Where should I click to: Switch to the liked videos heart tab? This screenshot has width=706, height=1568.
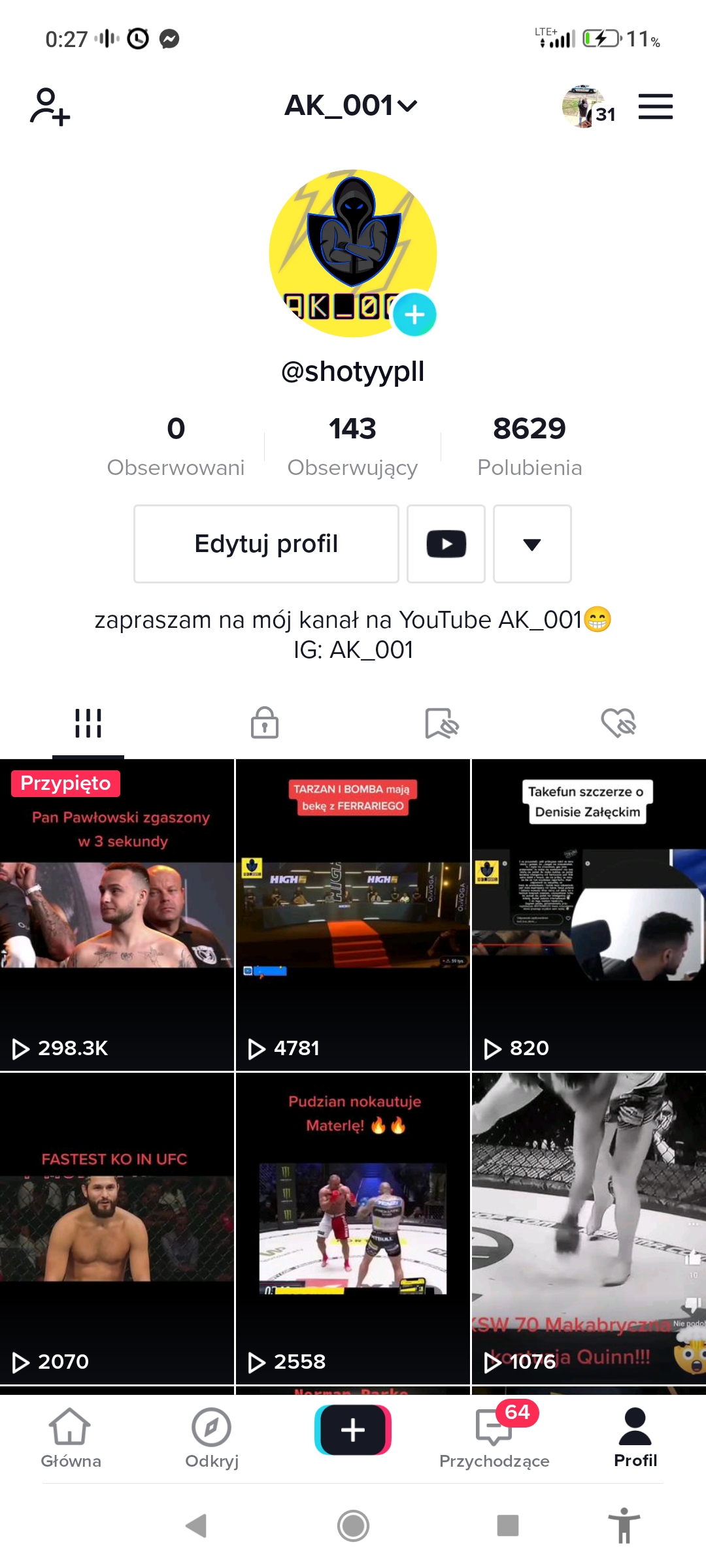point(618,723)
